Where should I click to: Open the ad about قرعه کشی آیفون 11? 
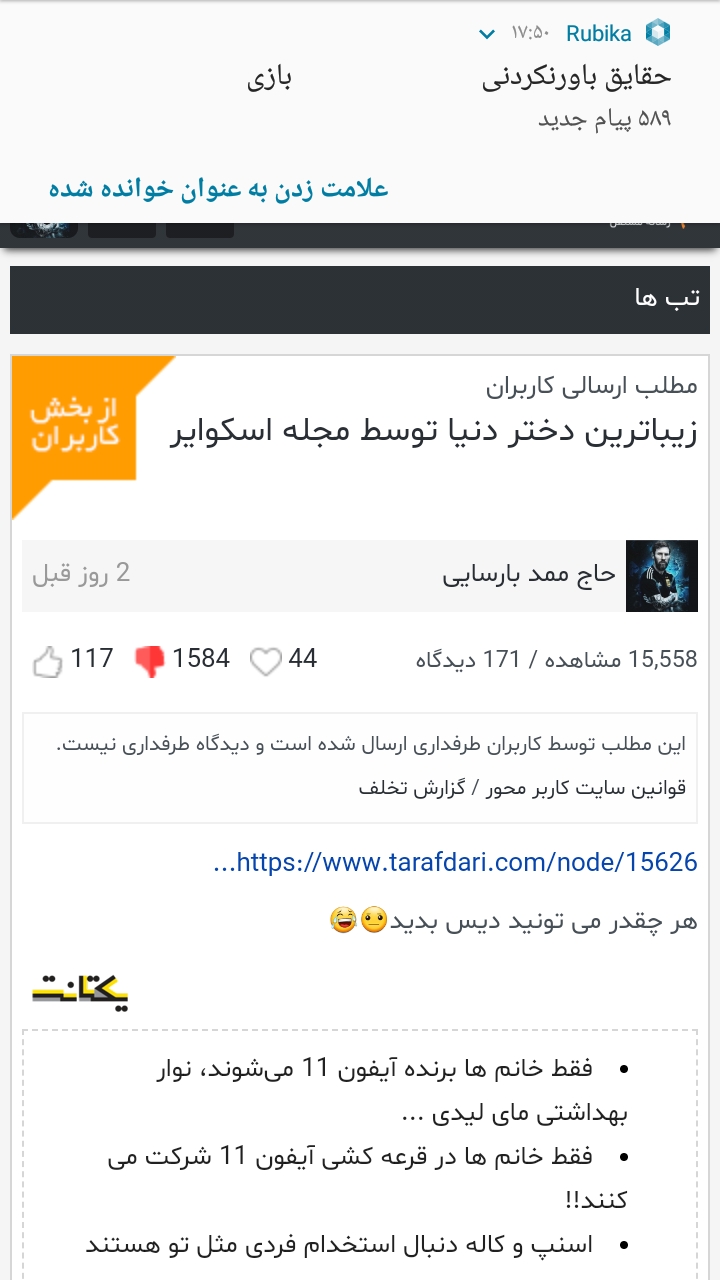(369, 1177)
